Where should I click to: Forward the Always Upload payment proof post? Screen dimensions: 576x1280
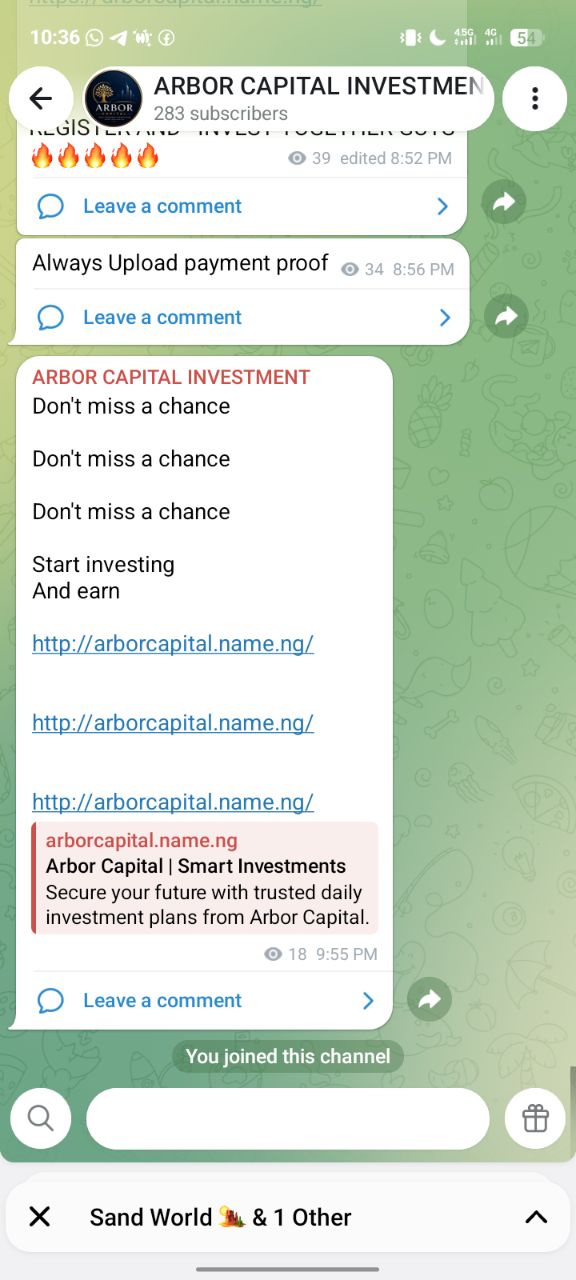tap(506, 317)
